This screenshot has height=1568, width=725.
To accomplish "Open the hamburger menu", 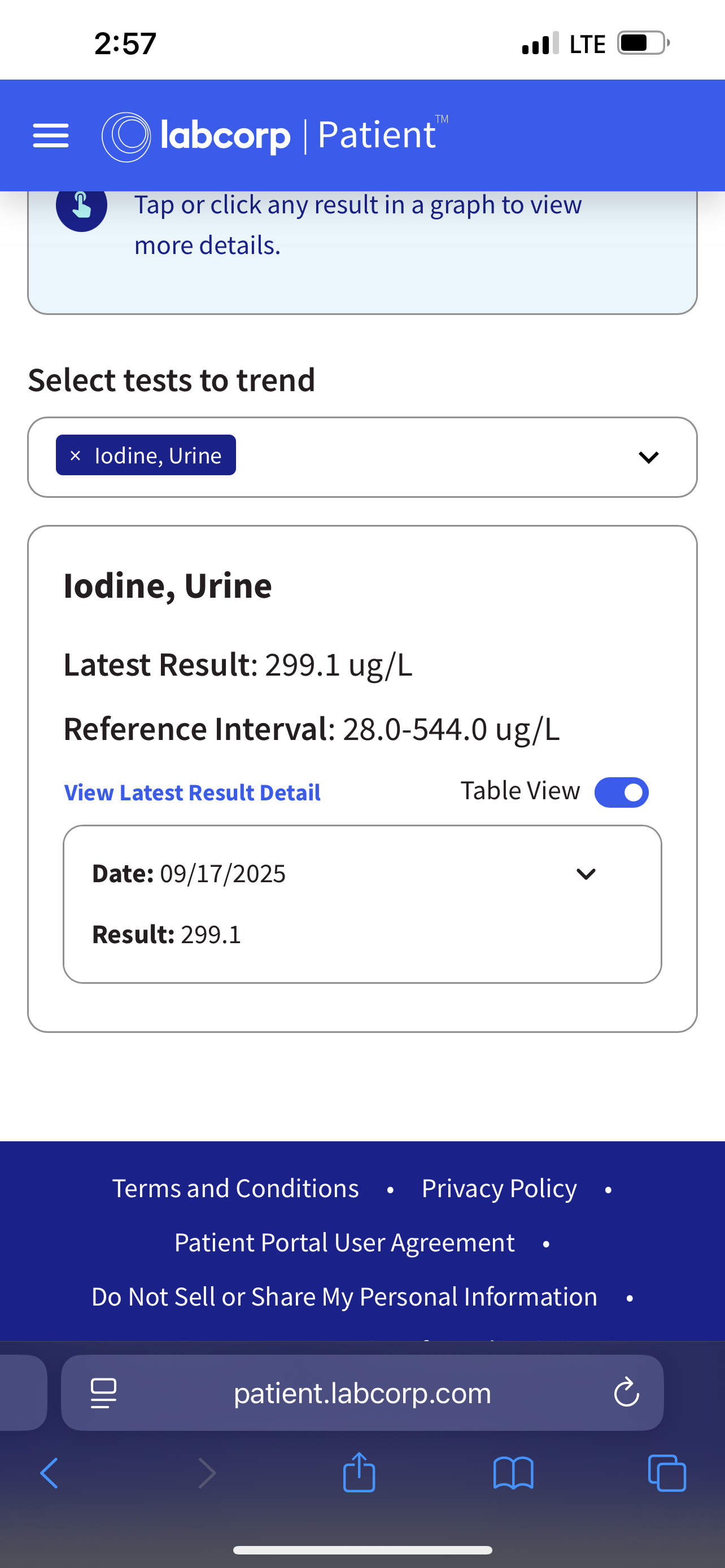I will coord(50,135).
